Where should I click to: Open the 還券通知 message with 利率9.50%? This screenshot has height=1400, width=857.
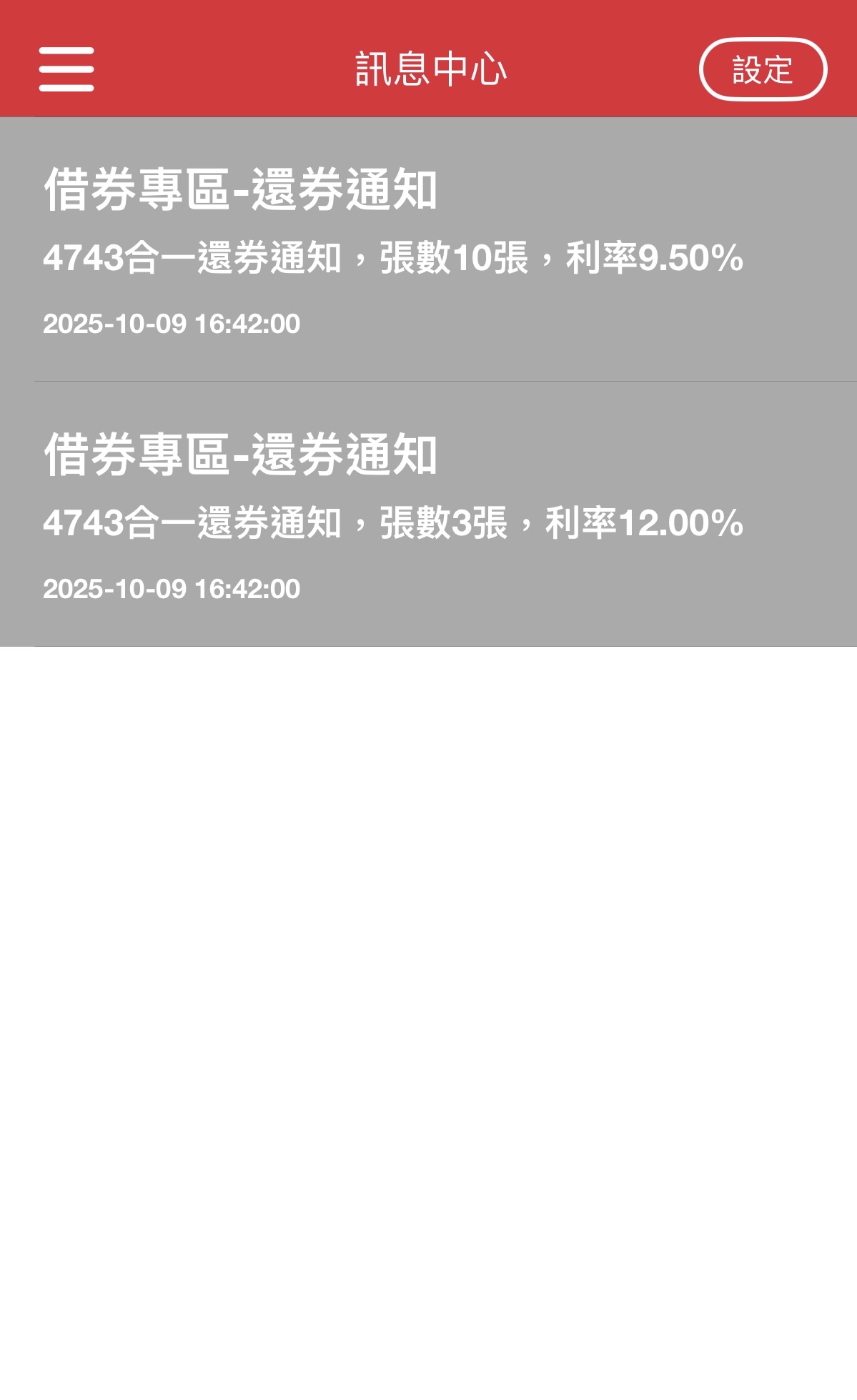coord(429,250)
